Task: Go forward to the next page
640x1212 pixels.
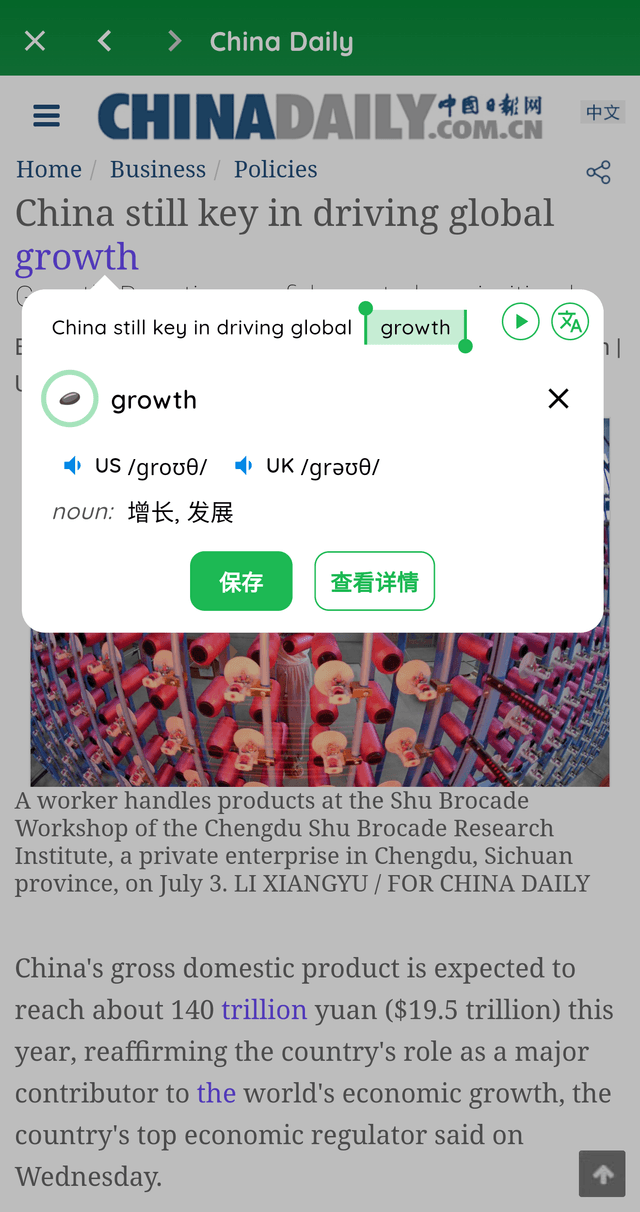Action: [x=174, y=41]
